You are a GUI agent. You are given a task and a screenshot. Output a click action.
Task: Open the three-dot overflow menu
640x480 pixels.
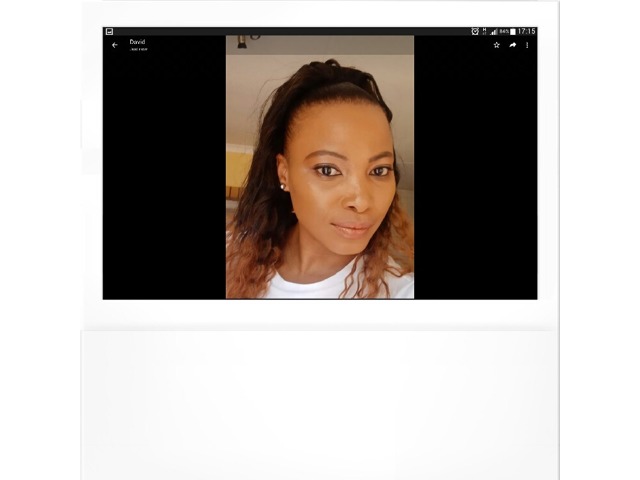(x=527, y=45)
